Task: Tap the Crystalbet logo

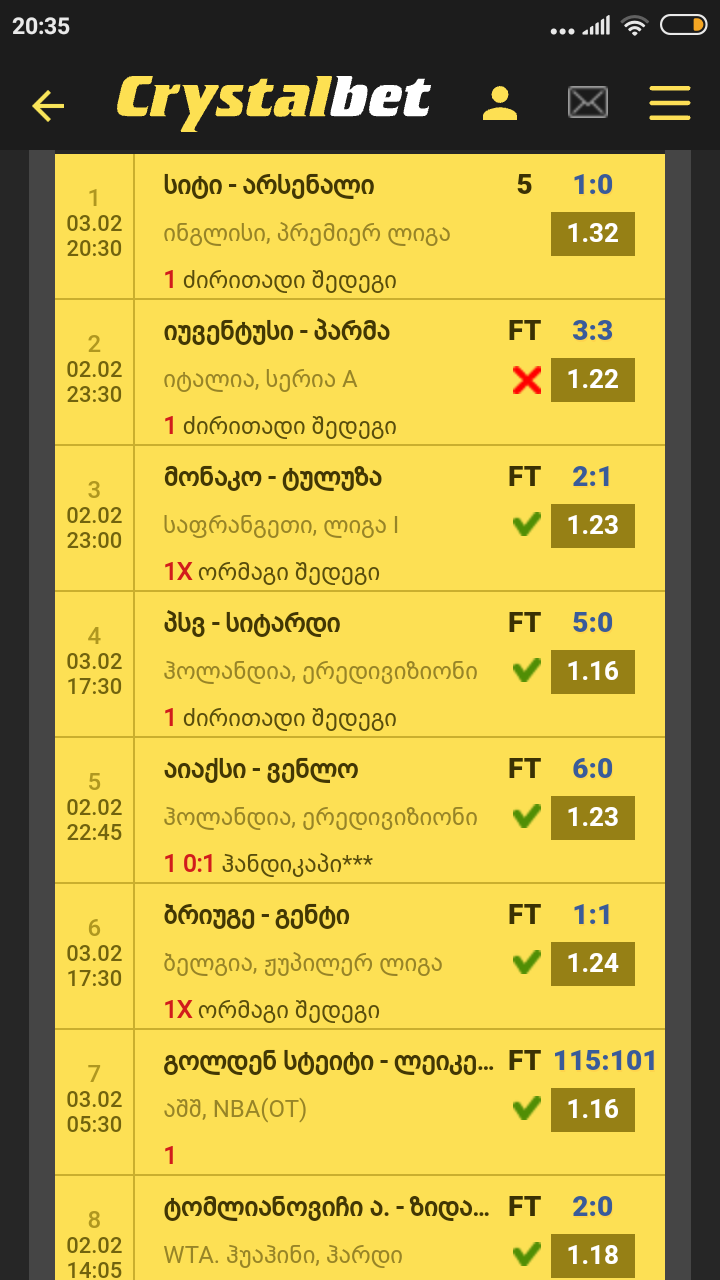Action: (x=273, y=97)
